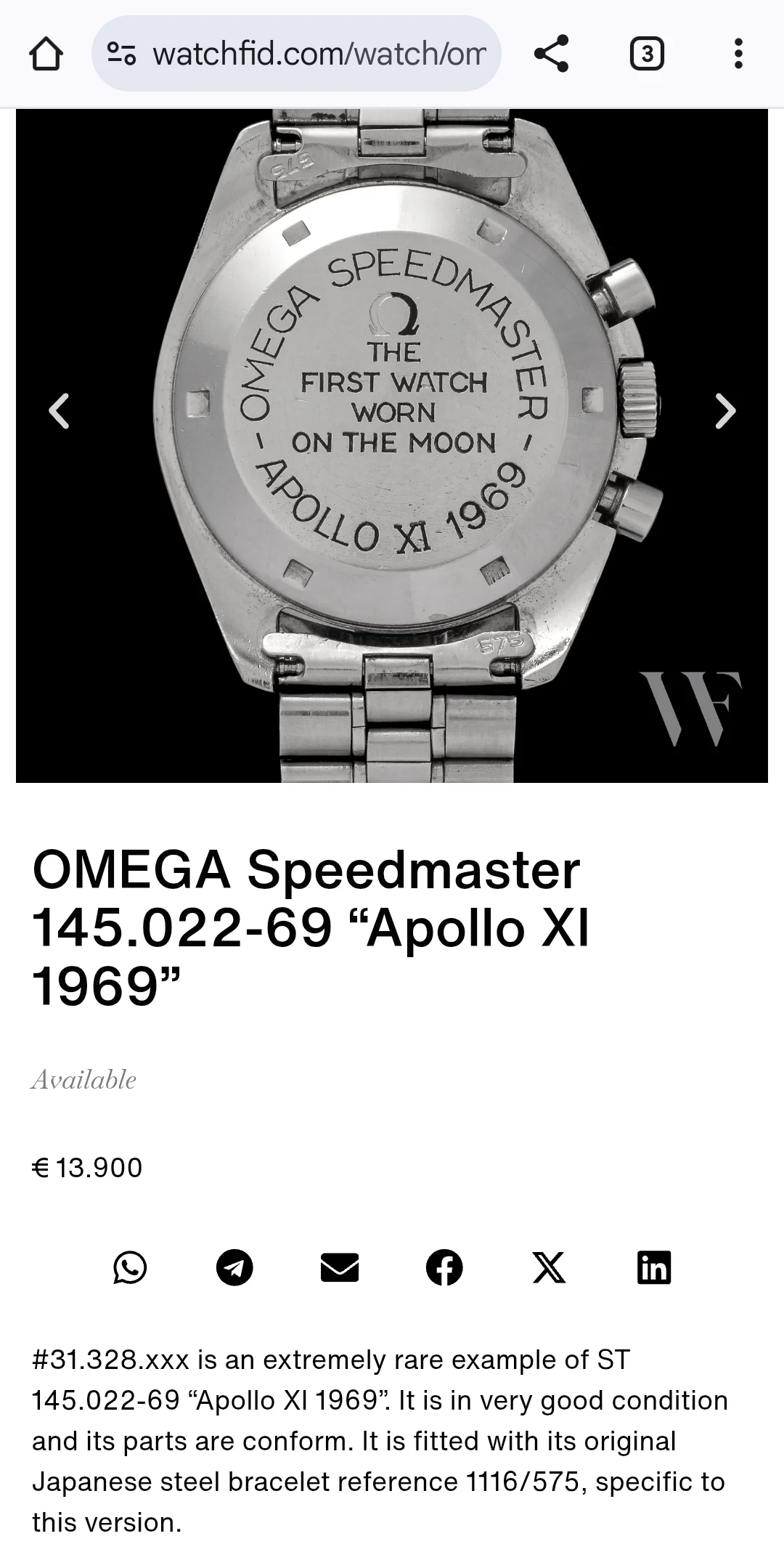
Task: Share the listing on LinkedIn
Action: point(653,1268)
